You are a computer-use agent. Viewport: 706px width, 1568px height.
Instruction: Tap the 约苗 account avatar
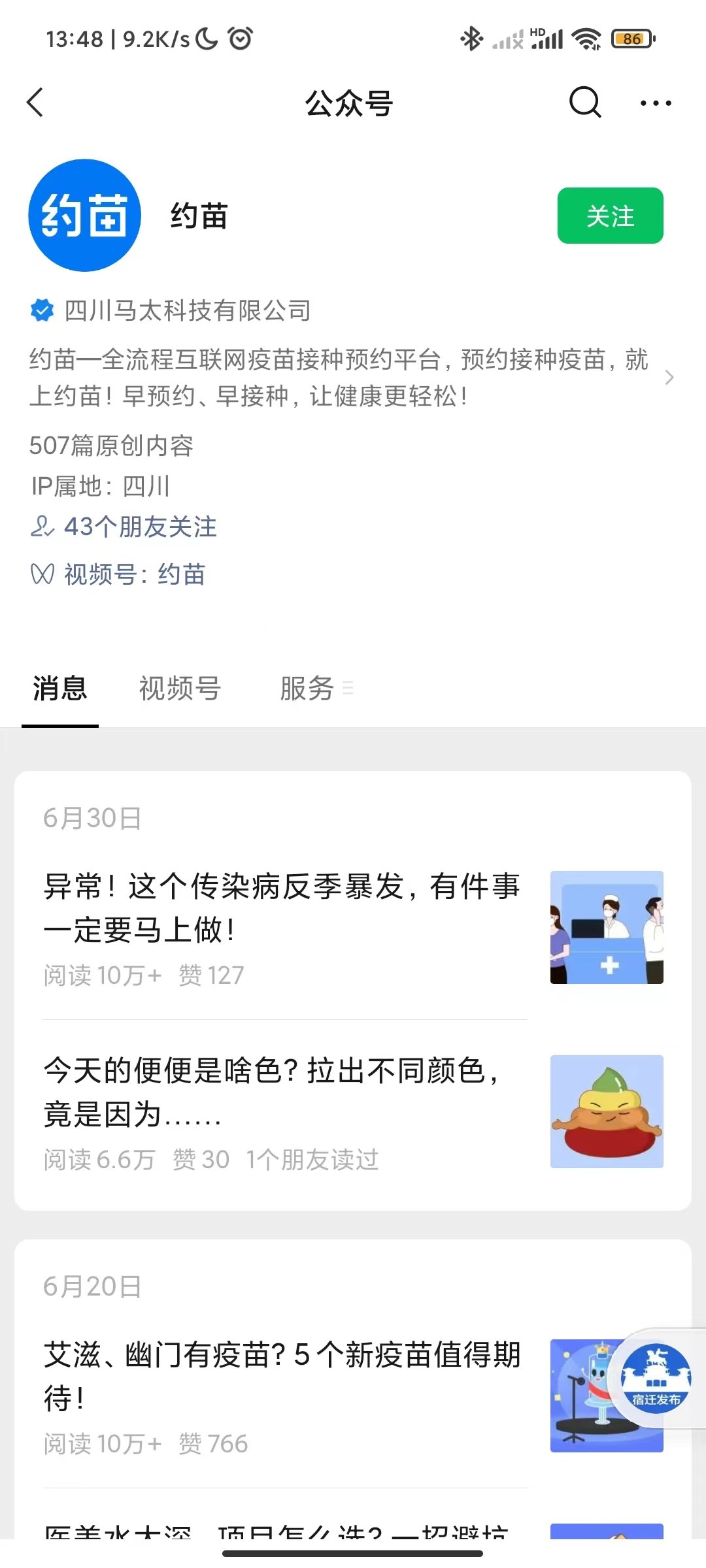coord(84,216)
